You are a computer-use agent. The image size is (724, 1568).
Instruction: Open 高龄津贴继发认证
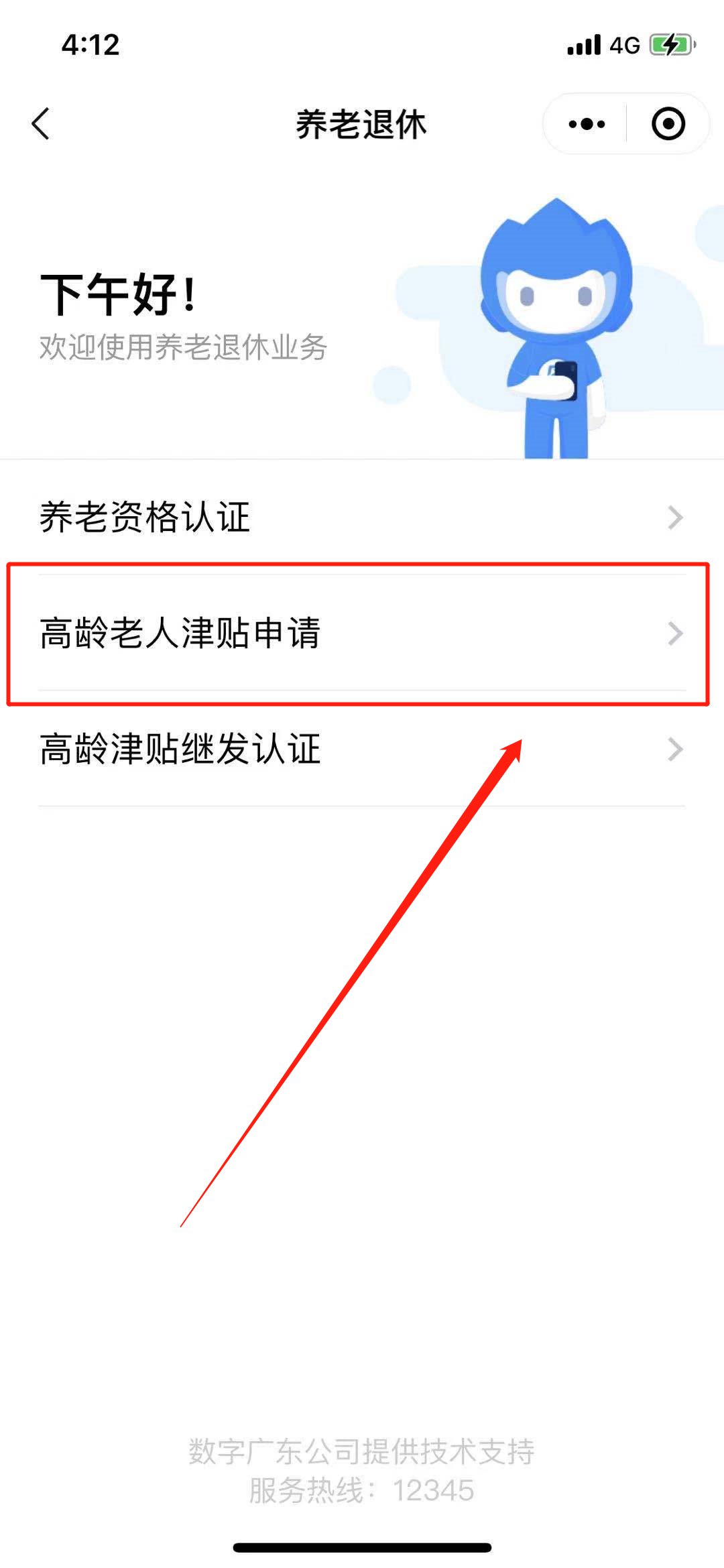click(x=361, y=749)
